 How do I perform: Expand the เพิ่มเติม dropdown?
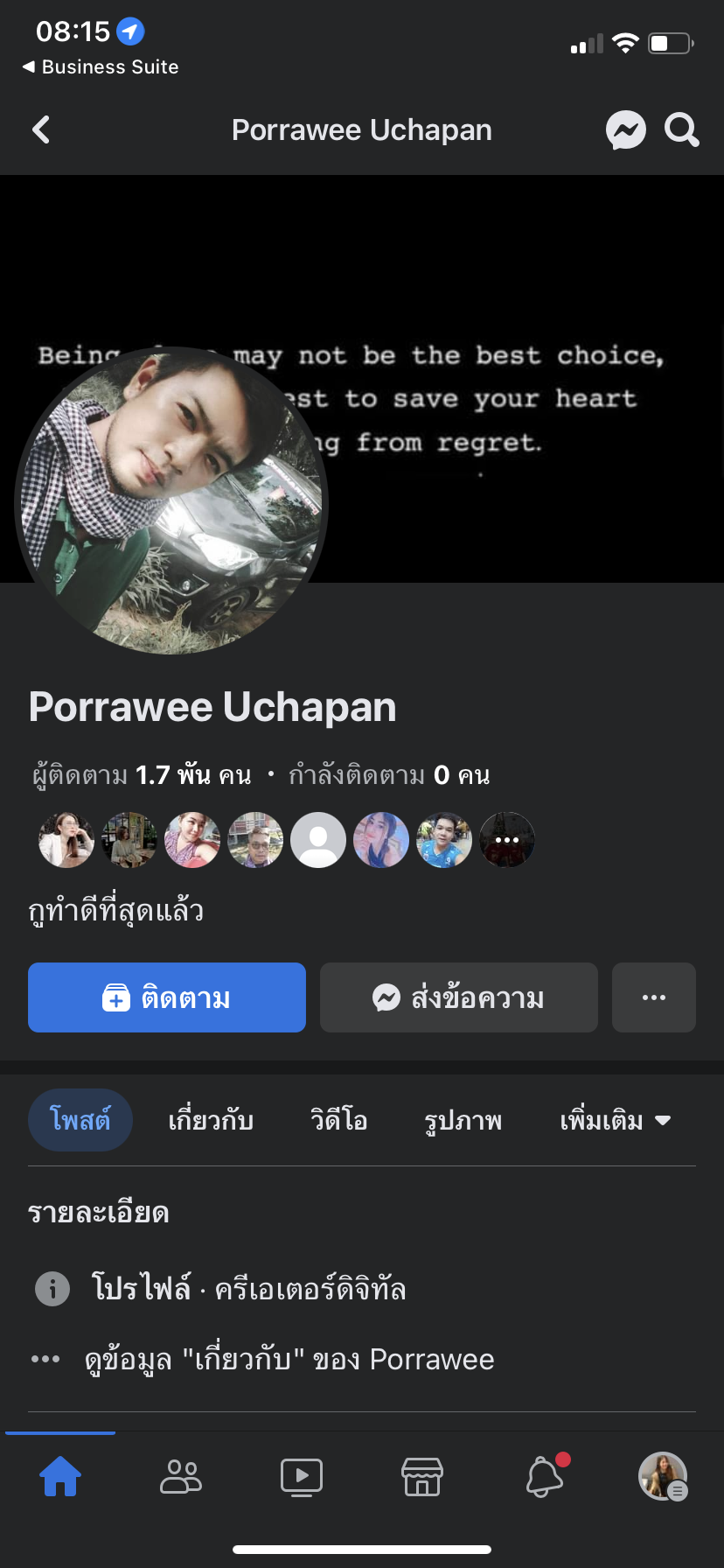615,1120
